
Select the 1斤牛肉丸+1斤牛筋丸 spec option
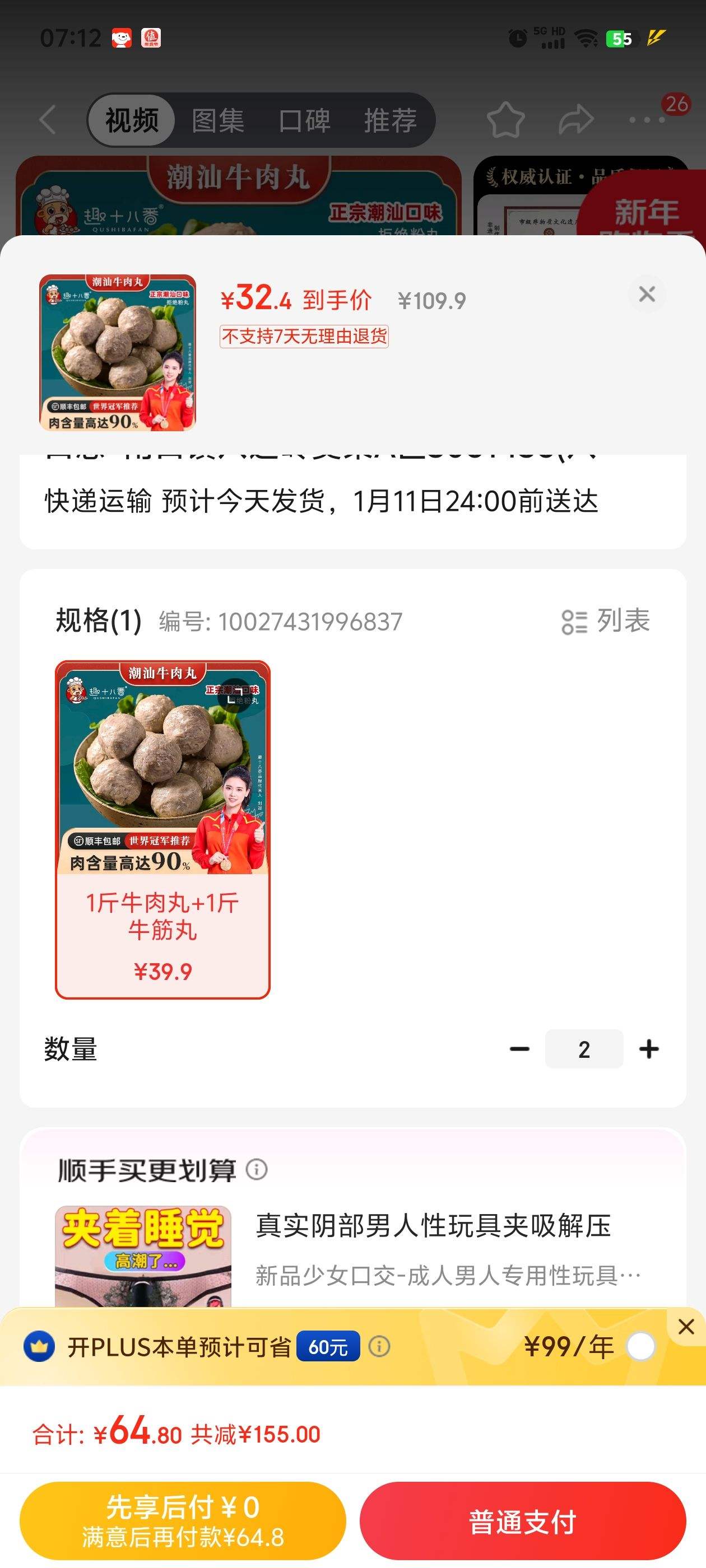[x=161, y=828]
